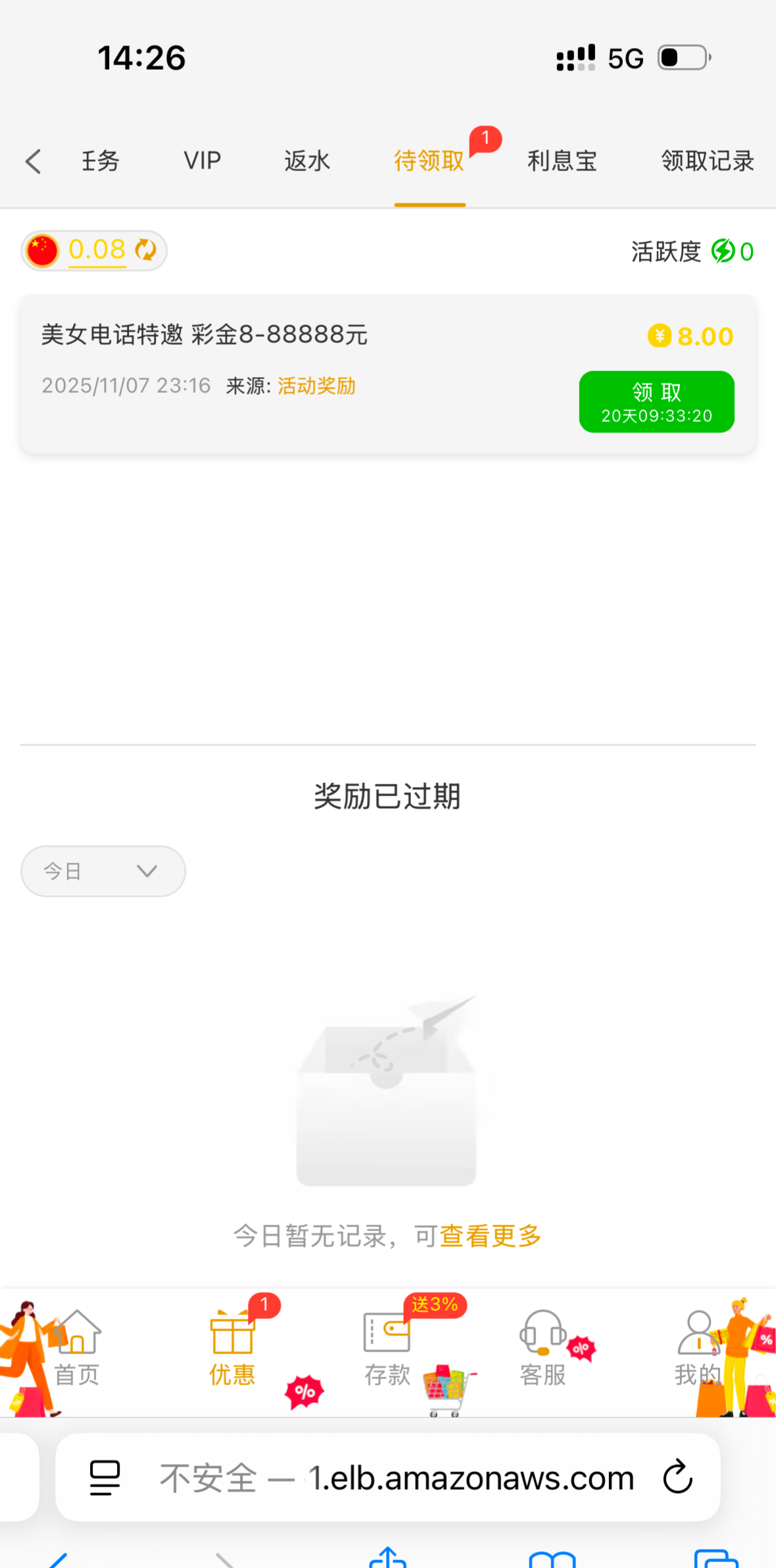This screenshot has height=1568, width=776.
Task: Open the 利息宝 tab
Action: click(x=562, y=161)
